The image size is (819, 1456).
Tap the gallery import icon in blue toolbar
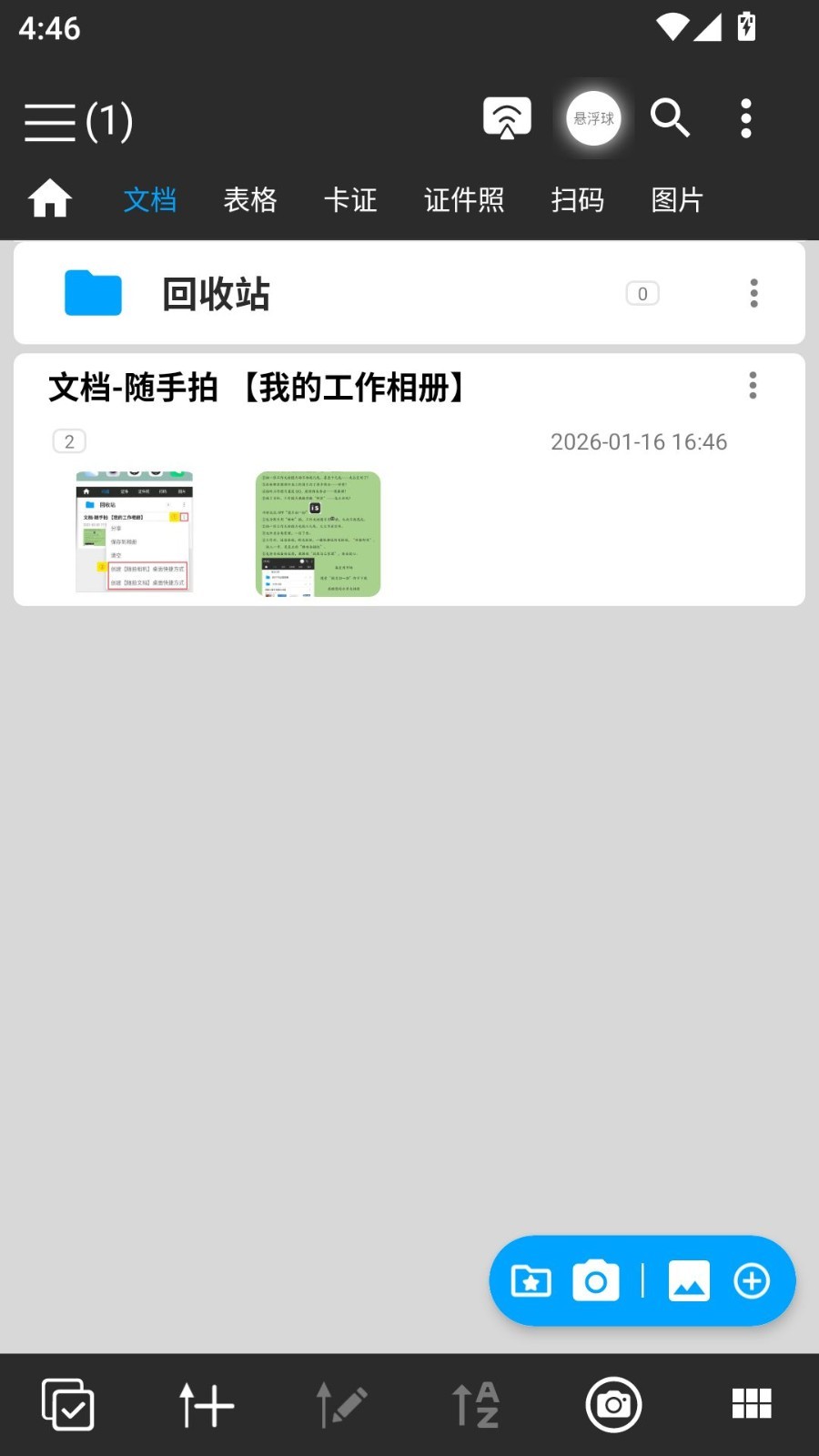point(689,1280)
